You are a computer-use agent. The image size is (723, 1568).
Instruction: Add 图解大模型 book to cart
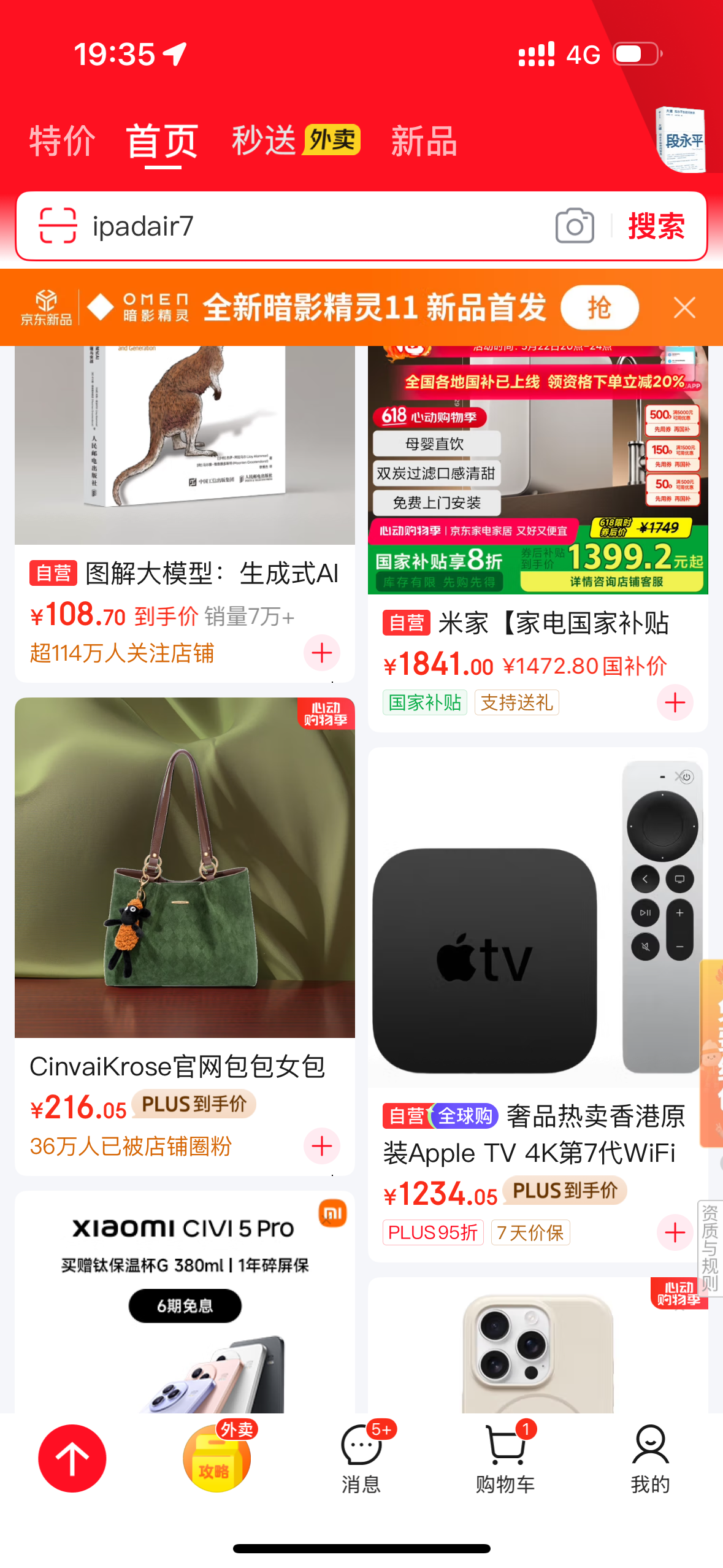point(322,653)
